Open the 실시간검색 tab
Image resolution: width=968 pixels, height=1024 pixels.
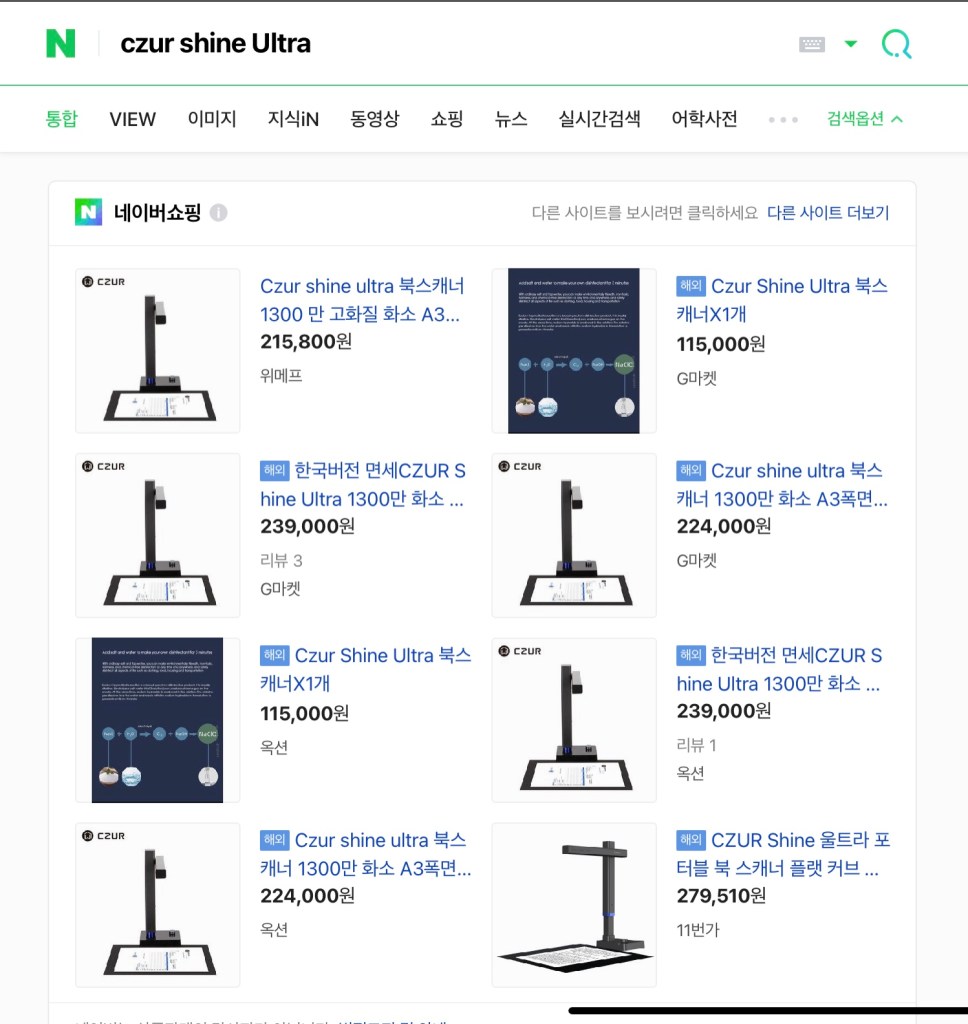point(599,119)
